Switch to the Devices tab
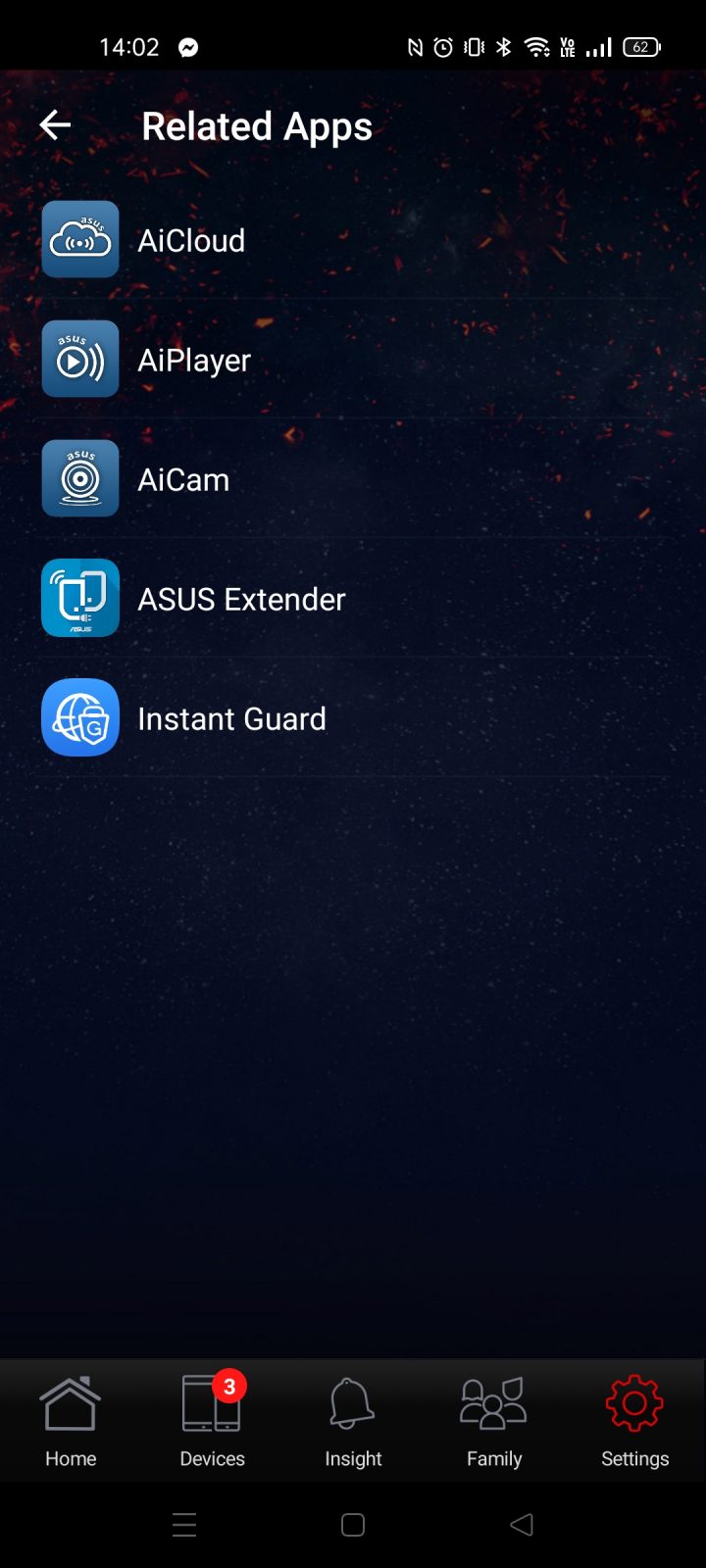 (x=212, y=1421)
